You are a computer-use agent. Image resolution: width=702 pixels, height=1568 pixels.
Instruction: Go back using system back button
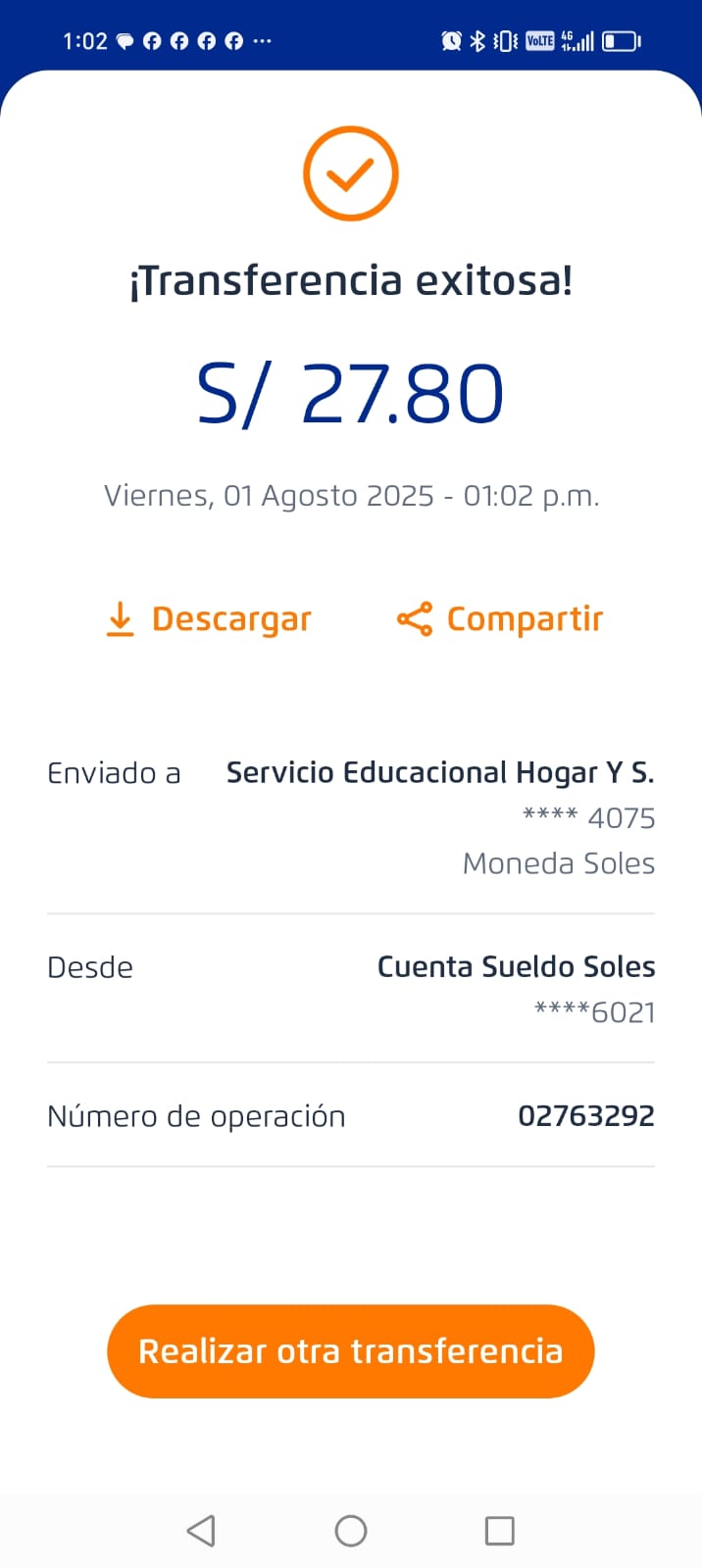(201, 1531)
